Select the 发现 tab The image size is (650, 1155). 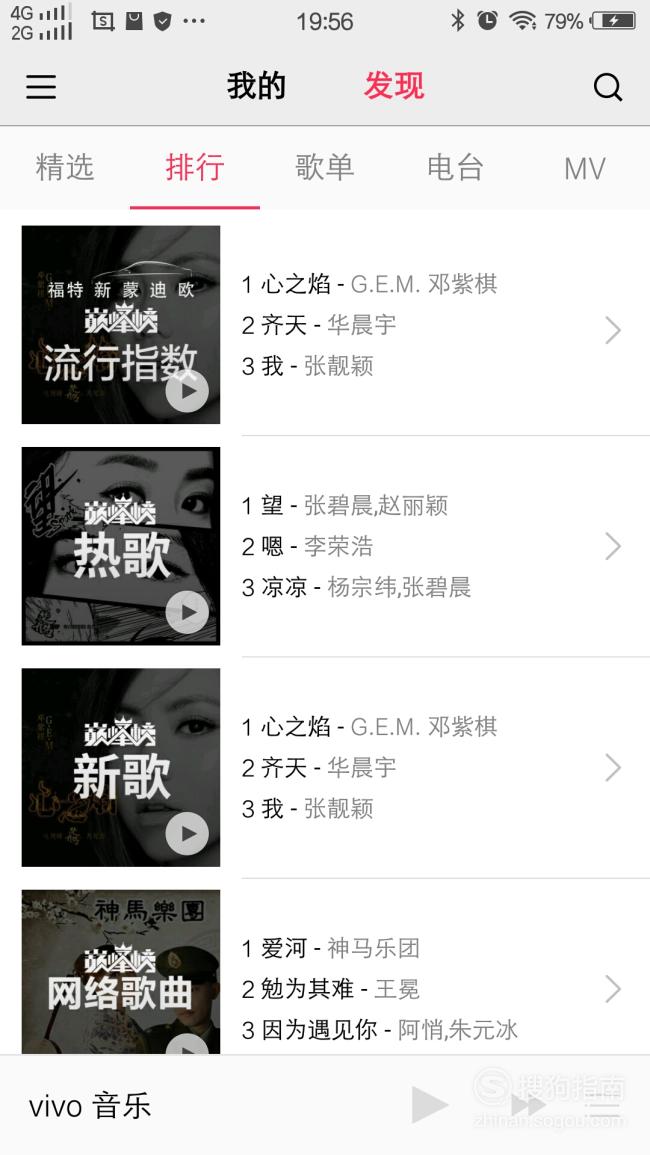click(x=394, y=86)
